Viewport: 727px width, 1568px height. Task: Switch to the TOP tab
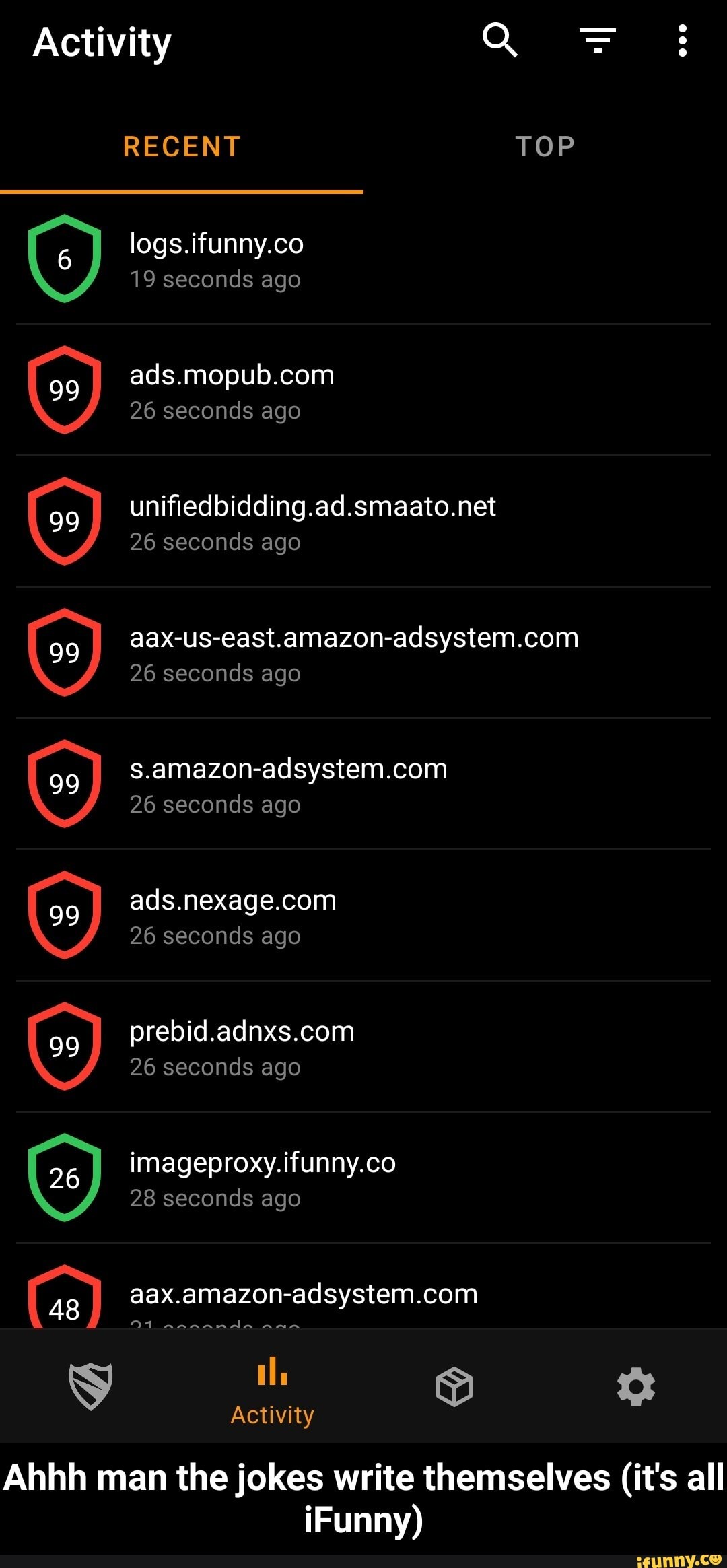point(545,147)
